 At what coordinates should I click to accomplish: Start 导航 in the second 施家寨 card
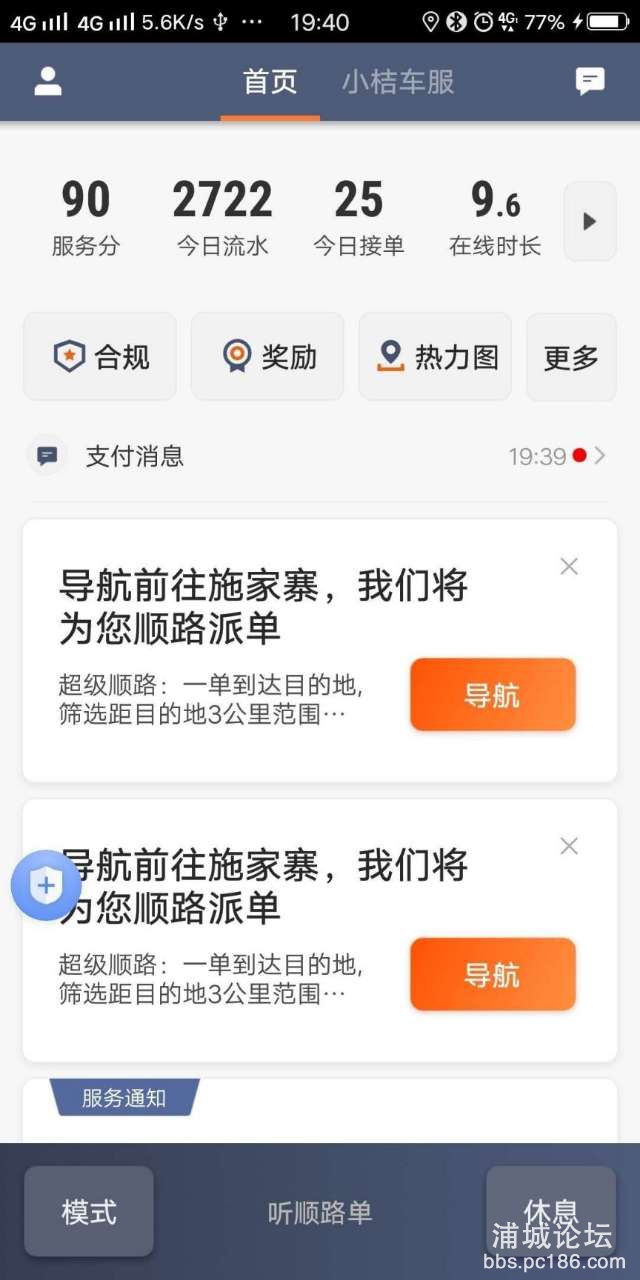coord(492,975)
